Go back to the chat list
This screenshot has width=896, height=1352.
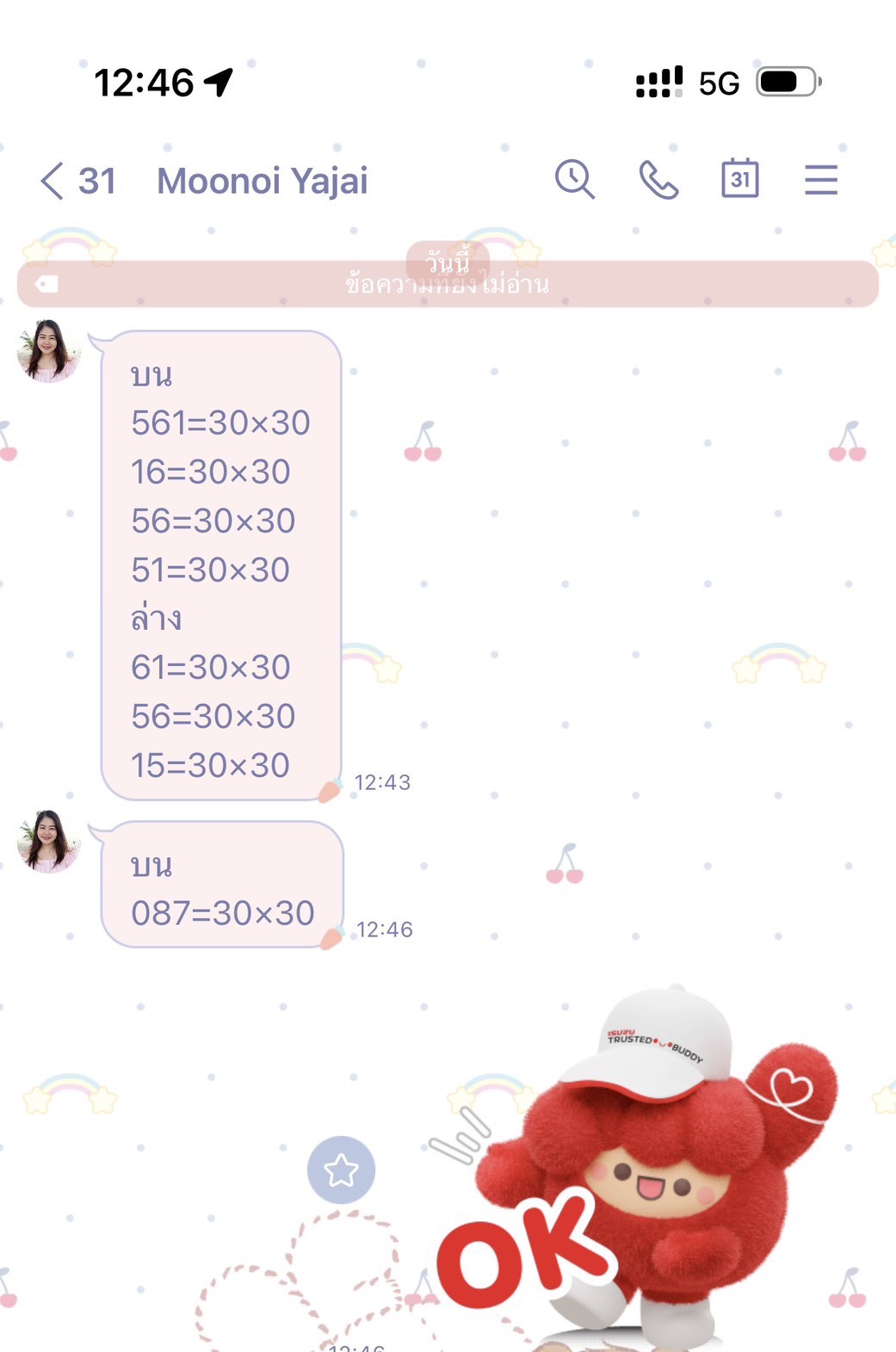(x=53, y=181)
